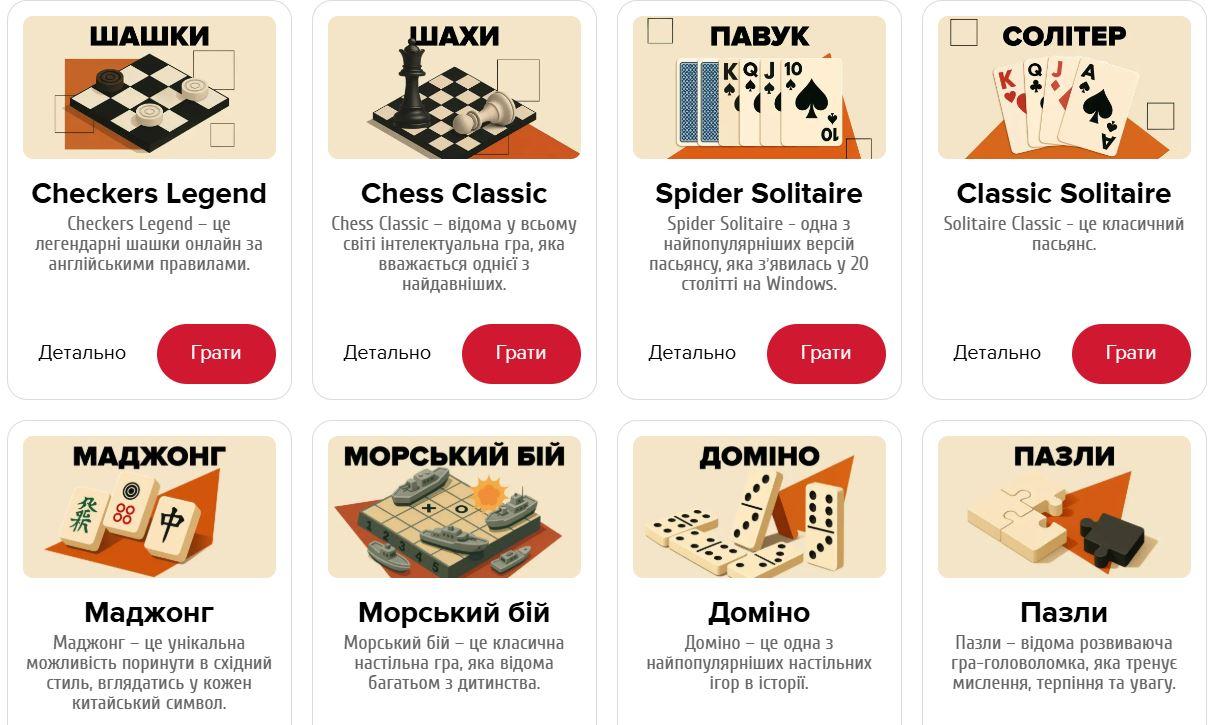Open Детально for Checkers Legend
The image size is (1214, 725).
pos(82,353)
